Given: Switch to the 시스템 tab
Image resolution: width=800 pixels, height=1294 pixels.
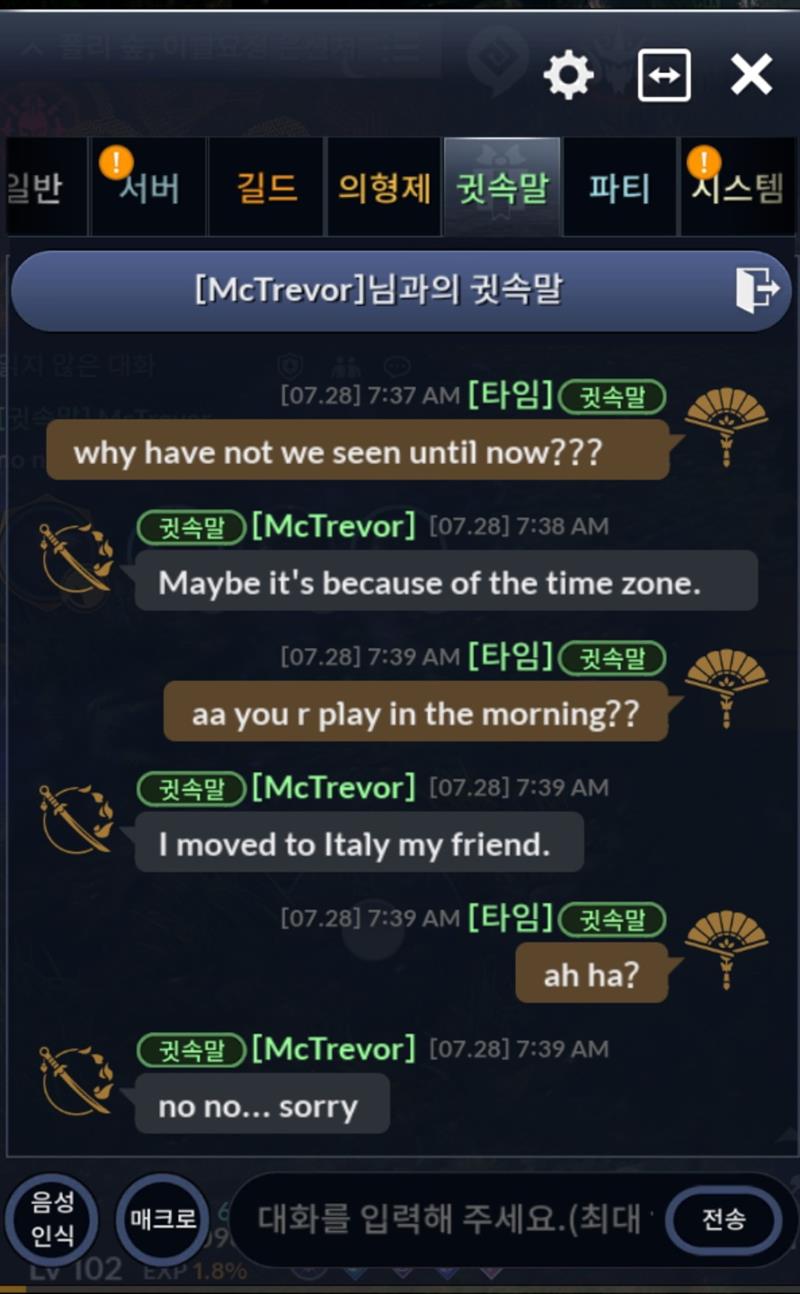Looking at the screenshot, I should [x=738, y=189].
